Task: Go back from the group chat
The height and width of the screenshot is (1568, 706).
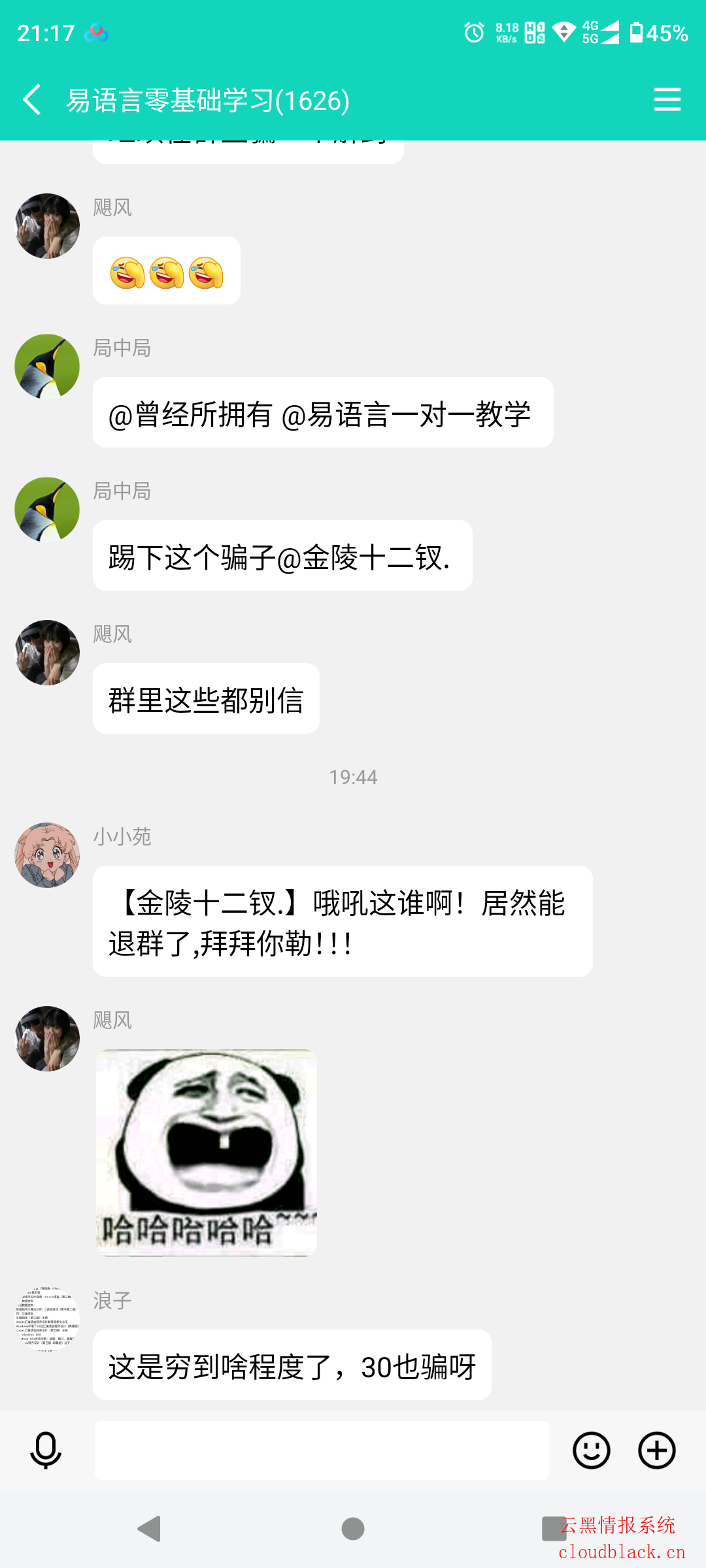Action: tap(31, 99)
